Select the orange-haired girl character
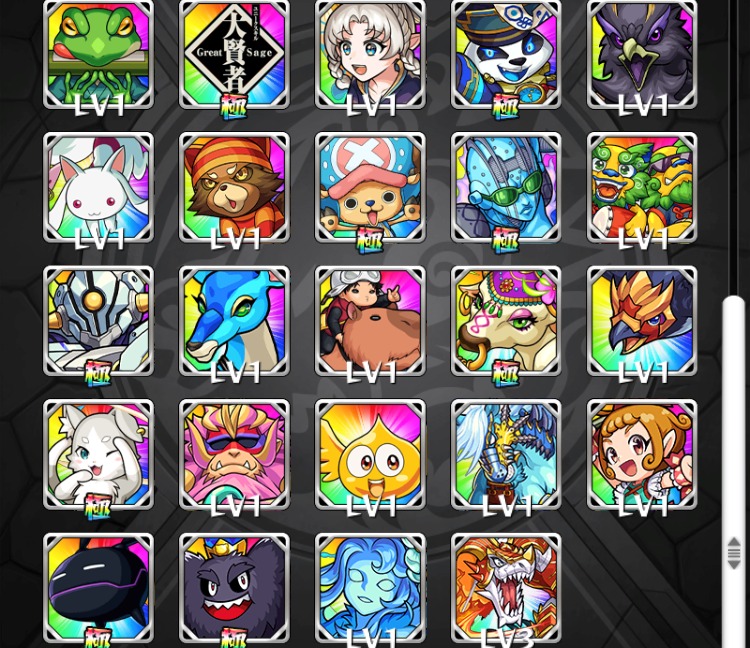 [x=642, y=455]
